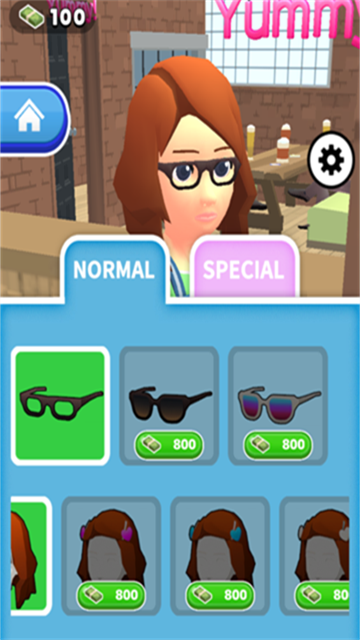Buy the hairstyle with white heart clips

coord(314,556)
